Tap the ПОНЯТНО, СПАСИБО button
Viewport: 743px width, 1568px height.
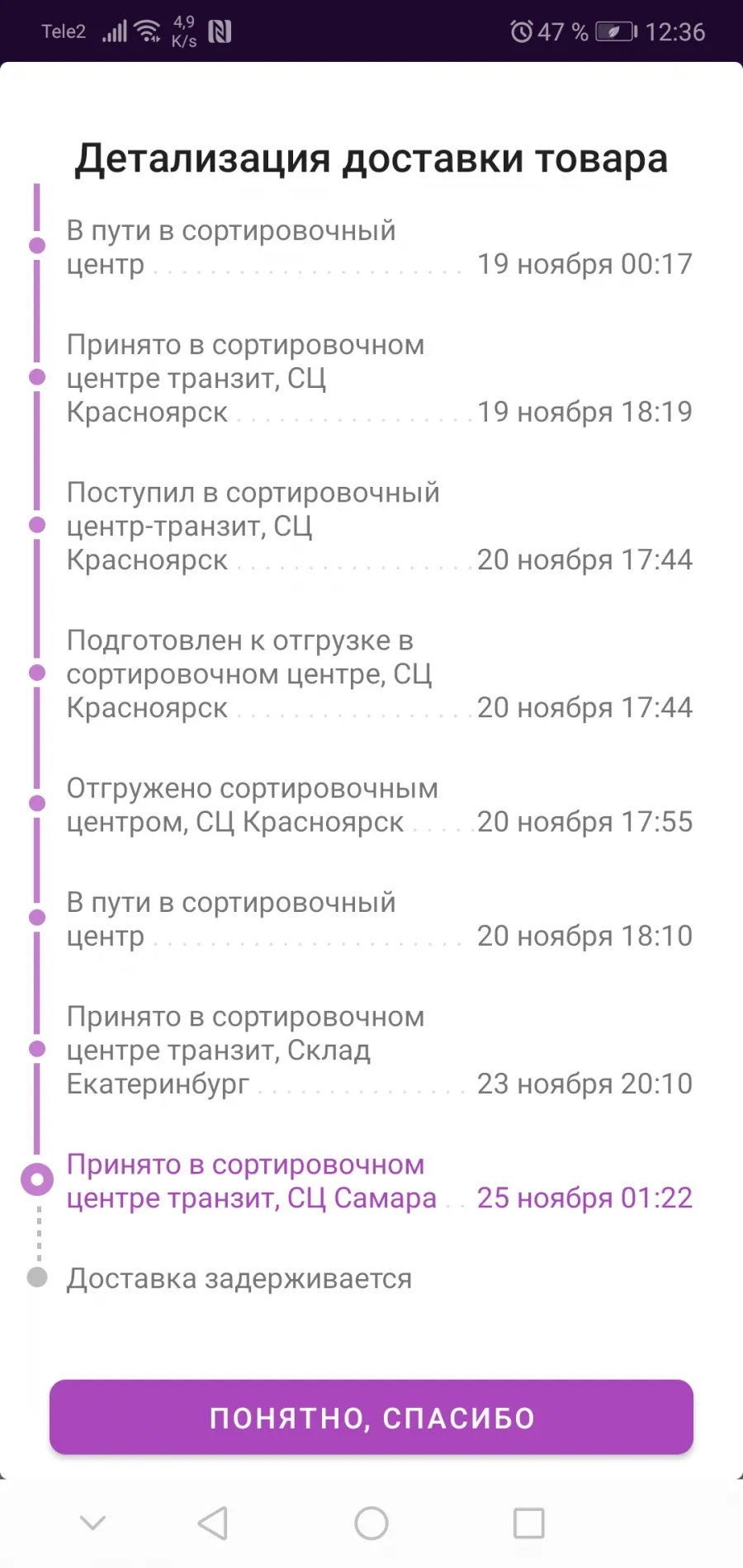(371, 1417)
